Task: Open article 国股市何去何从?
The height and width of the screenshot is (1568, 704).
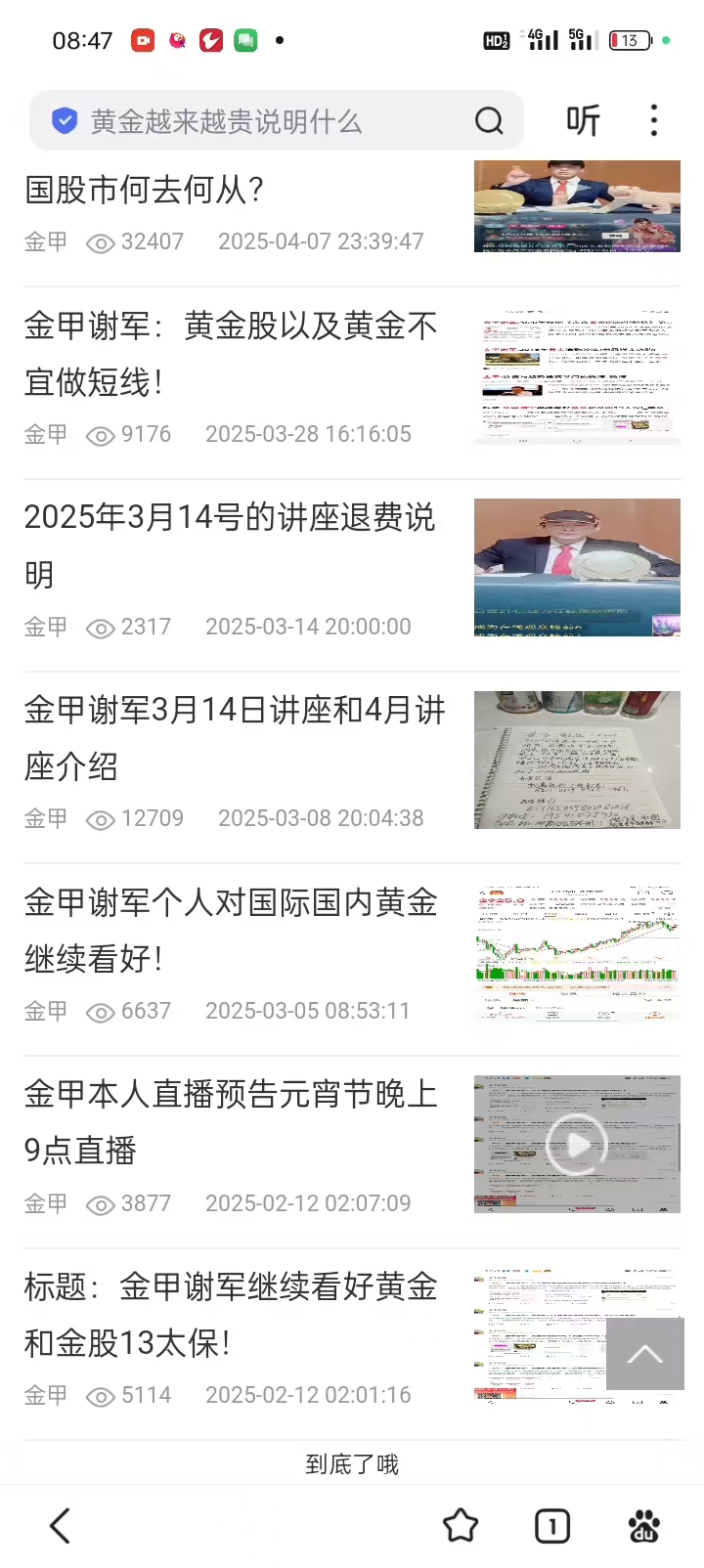Action: (145, 190)
